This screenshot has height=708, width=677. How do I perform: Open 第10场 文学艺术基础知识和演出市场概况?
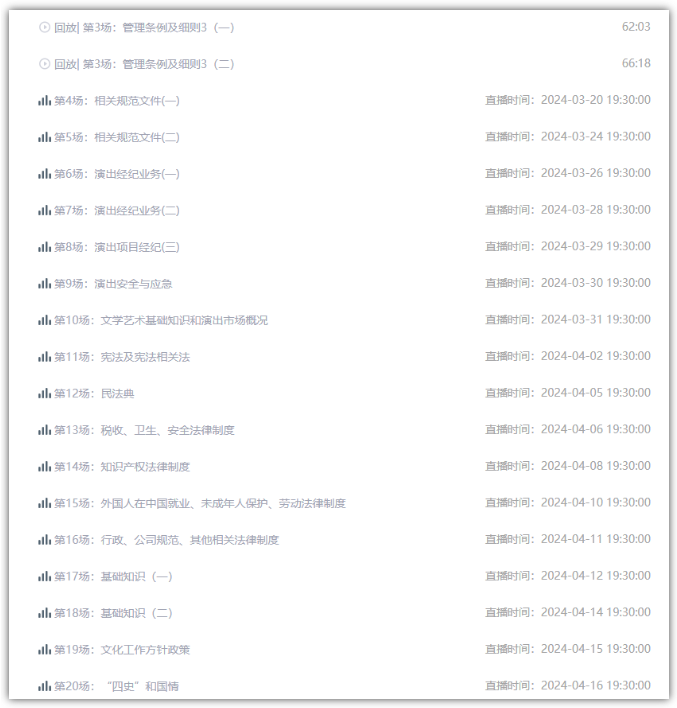(161, 320)
